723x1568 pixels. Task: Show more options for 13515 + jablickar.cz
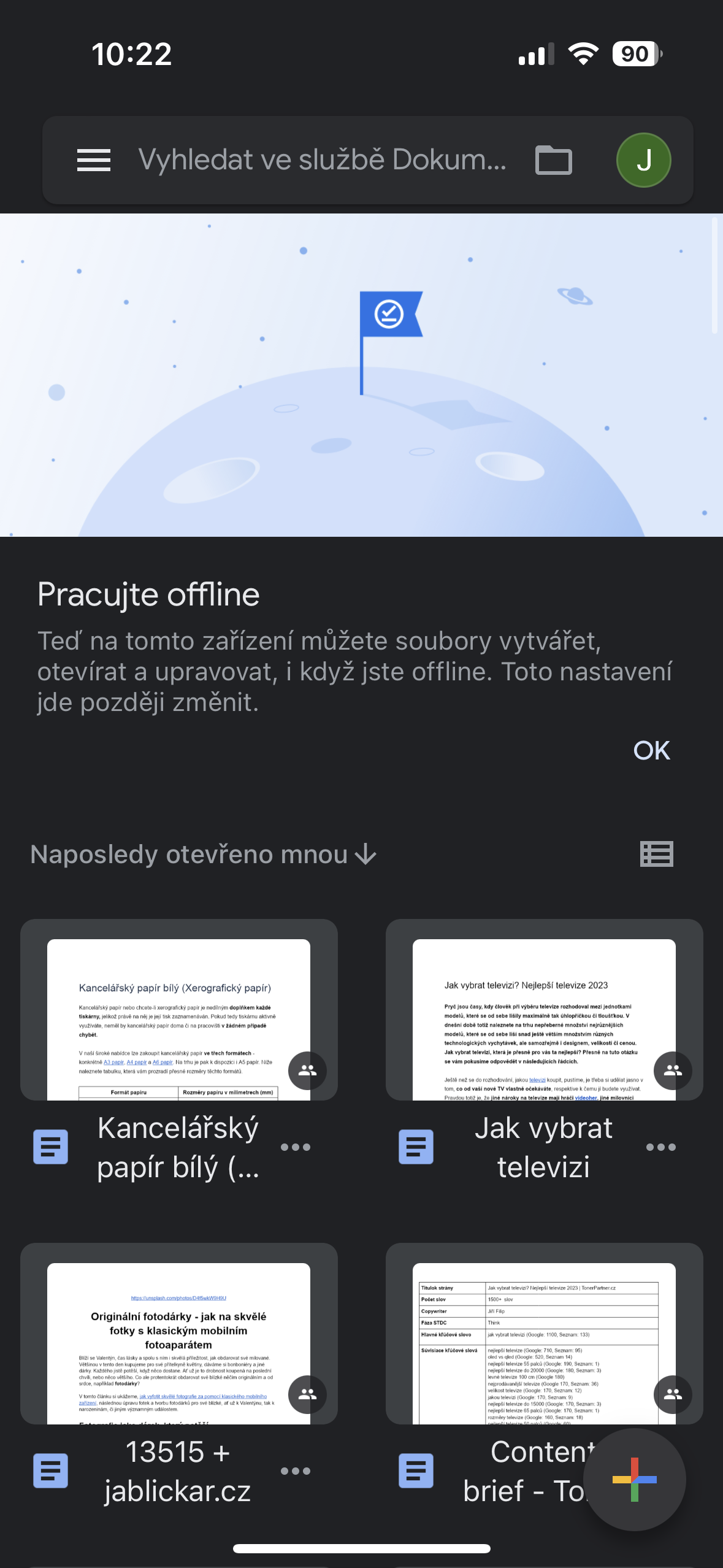tap(296, 1471)
